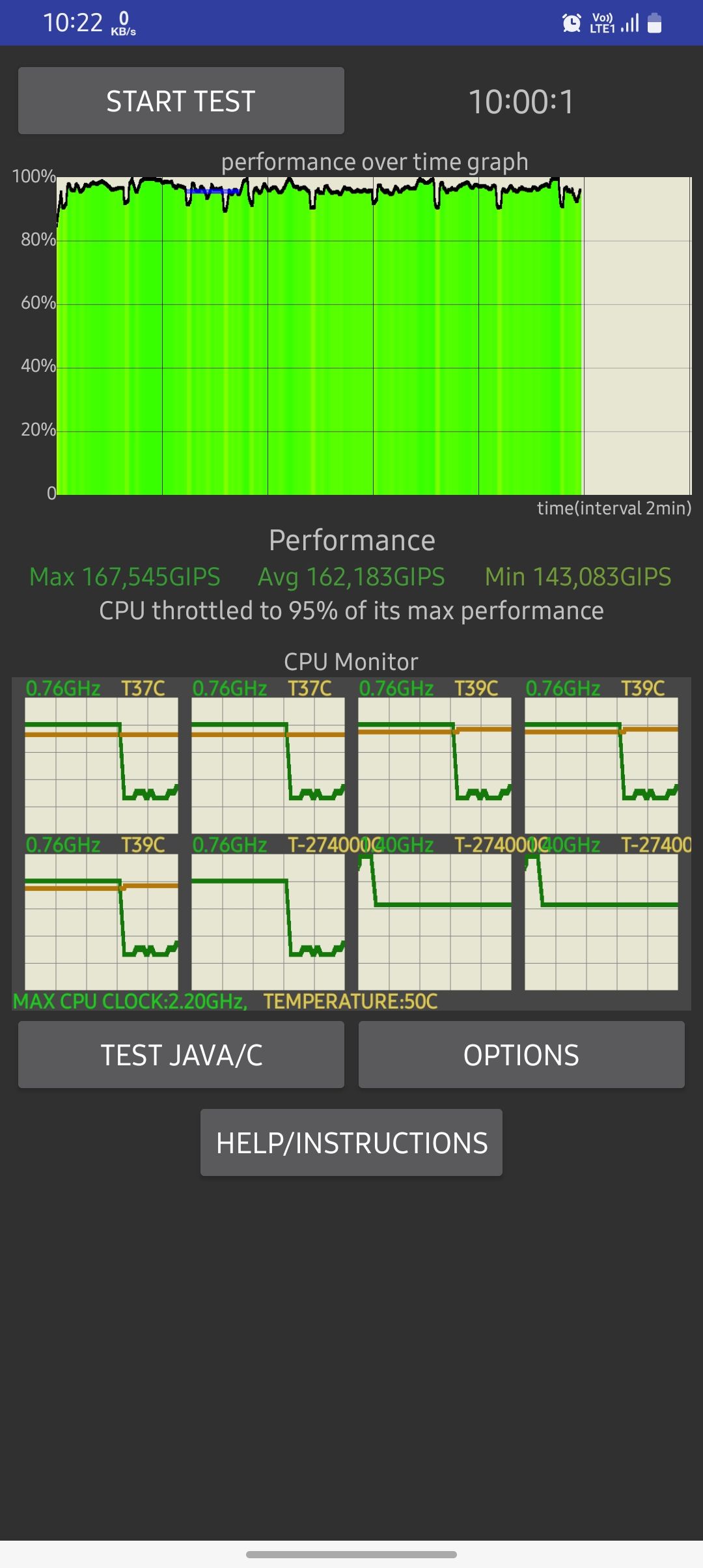The width and height of the screenshot is (703, 1568).
Task: Tap the TEST JAVA/C button
Action: click(181, 1055)
